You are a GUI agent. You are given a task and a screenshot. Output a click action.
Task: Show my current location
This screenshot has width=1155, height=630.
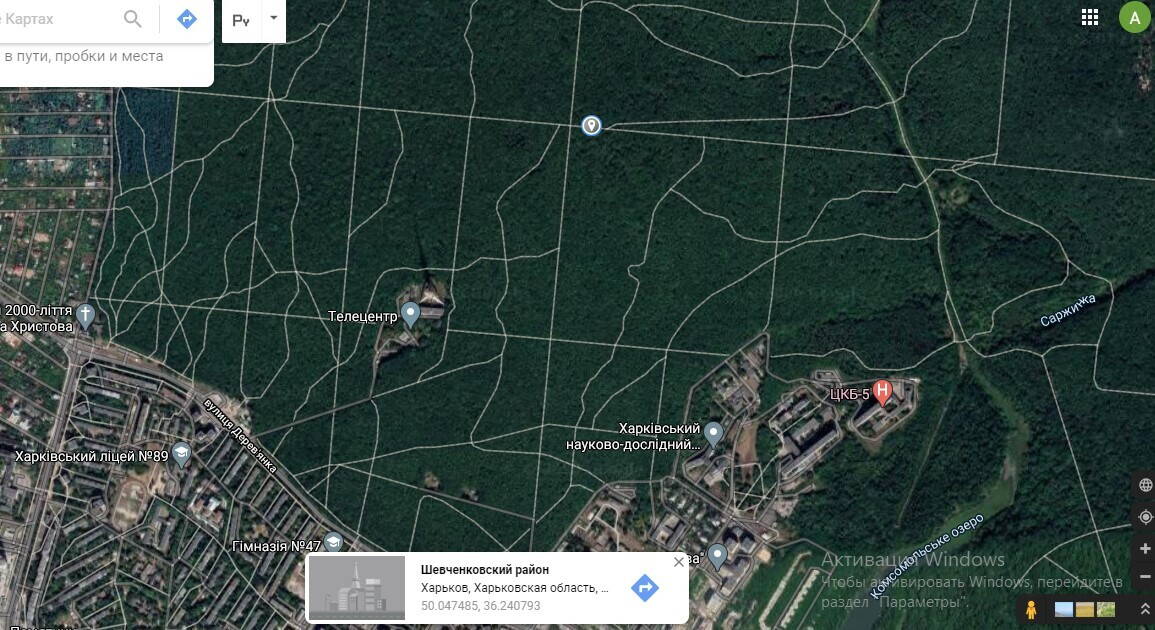click(1146, 517)
